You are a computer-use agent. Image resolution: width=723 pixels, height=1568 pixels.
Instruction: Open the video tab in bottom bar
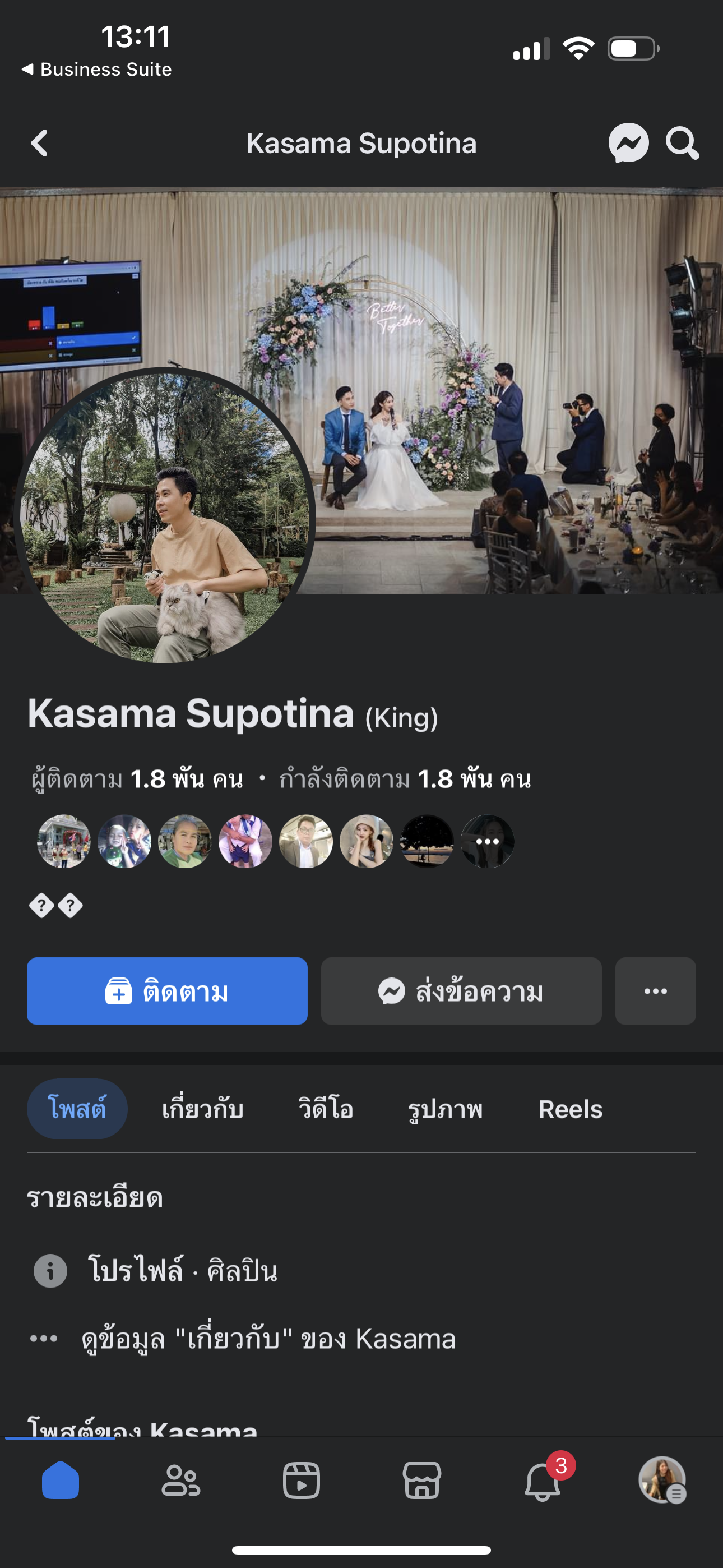click(302, 1481)
